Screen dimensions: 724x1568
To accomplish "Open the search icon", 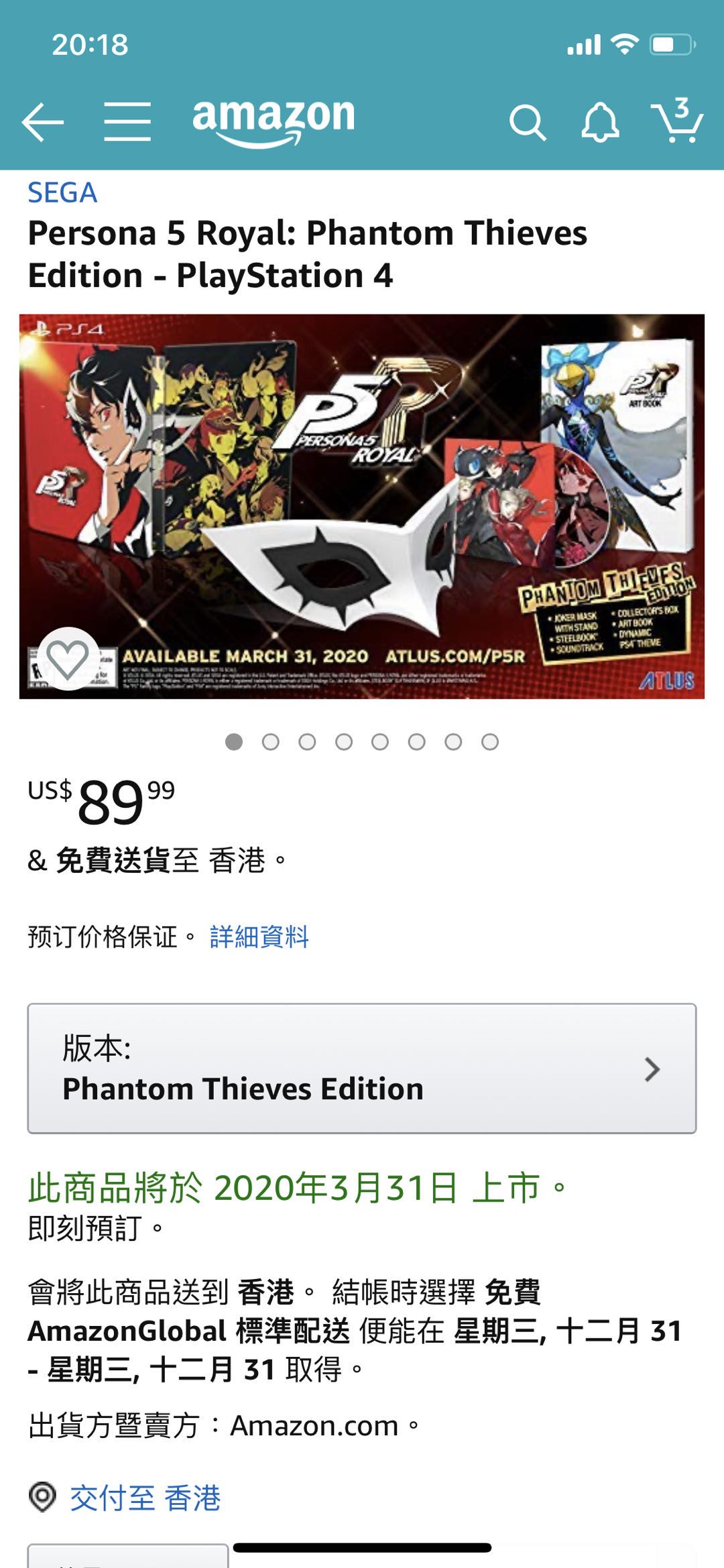I will click(x=528, y=123).
